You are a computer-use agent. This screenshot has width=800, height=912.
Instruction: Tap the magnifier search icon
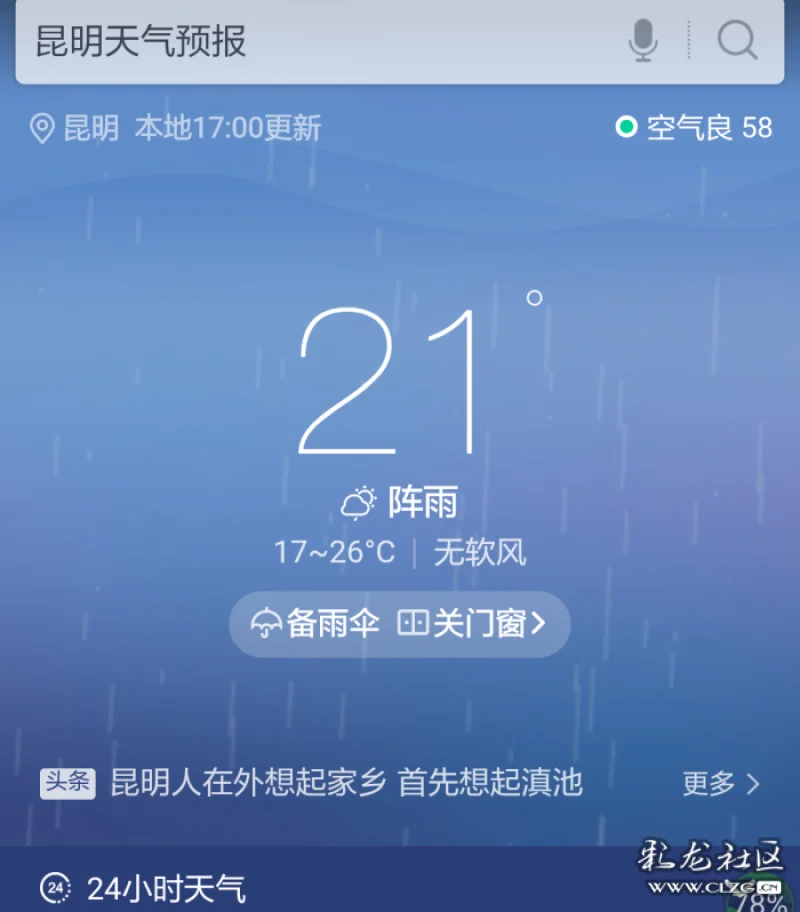(x=738, y=41)
